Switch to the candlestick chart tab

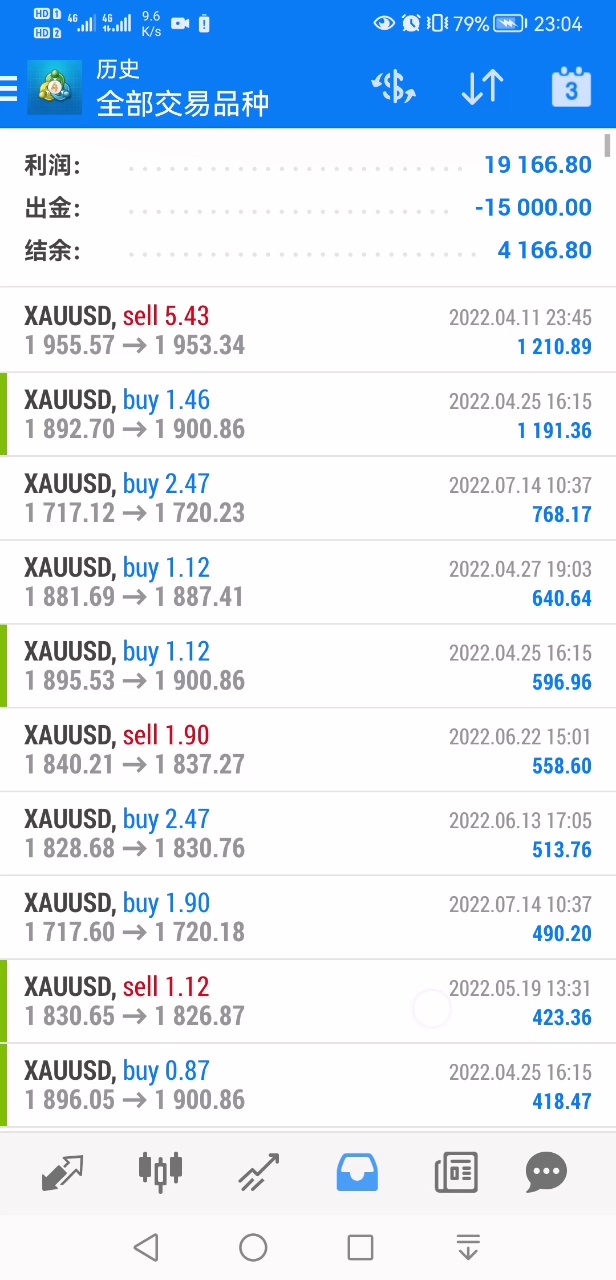[x=160, y=1172]
